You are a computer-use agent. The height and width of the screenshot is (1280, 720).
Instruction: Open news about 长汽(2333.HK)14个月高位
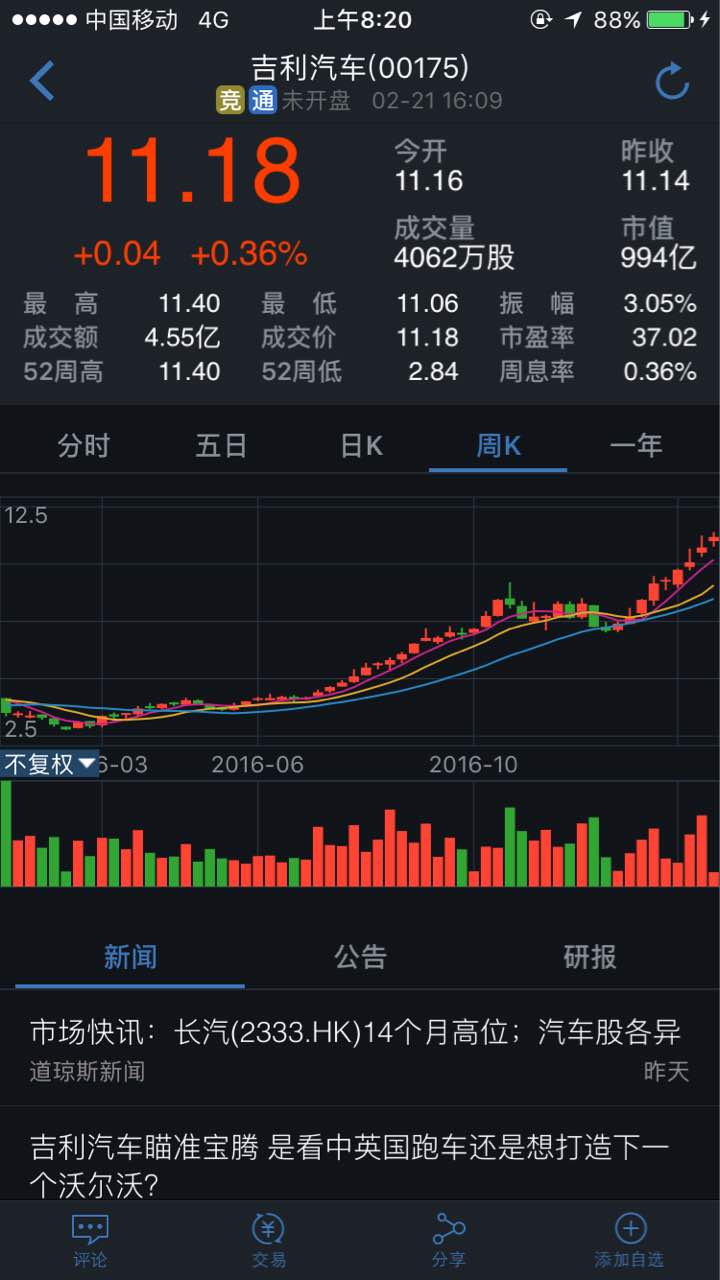click(x=355, y=1032)
